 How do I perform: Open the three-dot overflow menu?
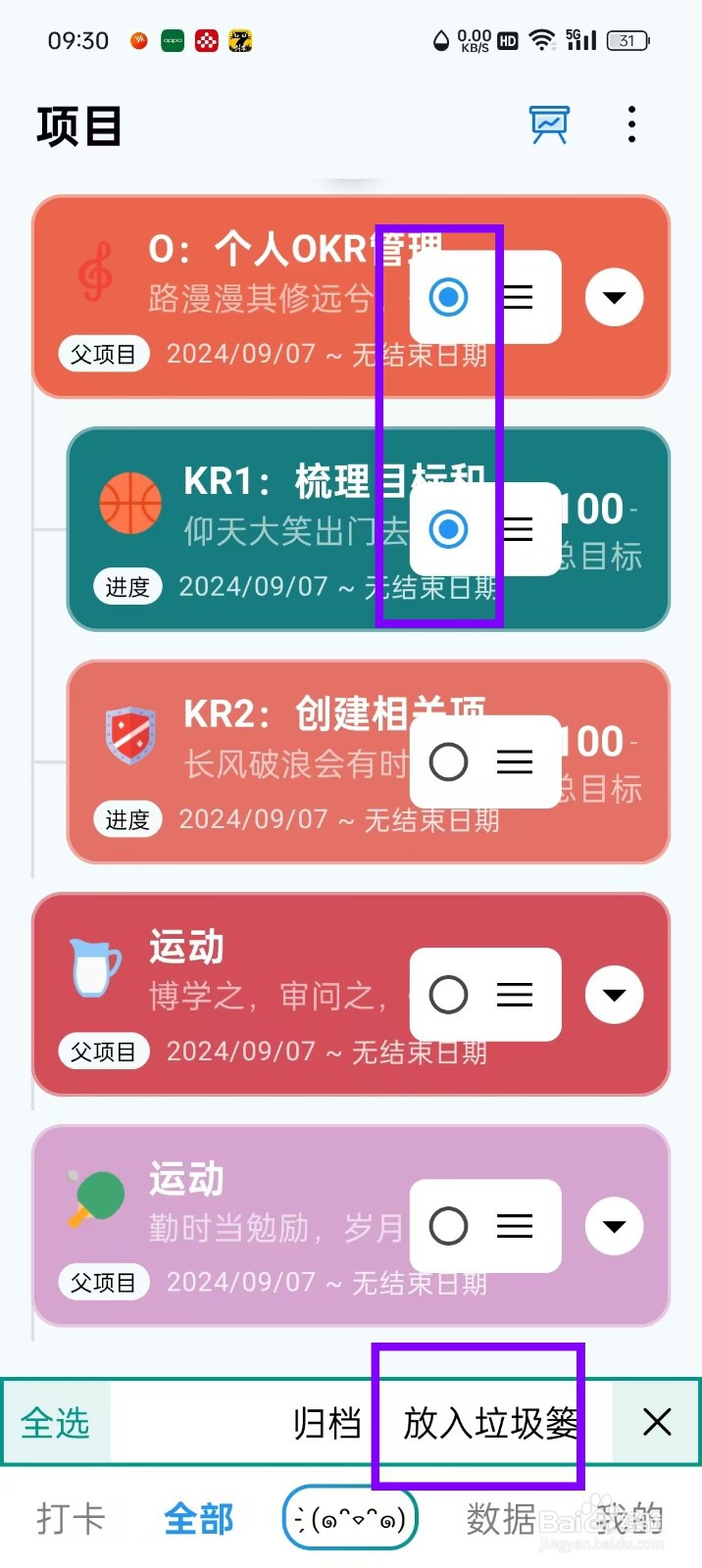point(631,124)
